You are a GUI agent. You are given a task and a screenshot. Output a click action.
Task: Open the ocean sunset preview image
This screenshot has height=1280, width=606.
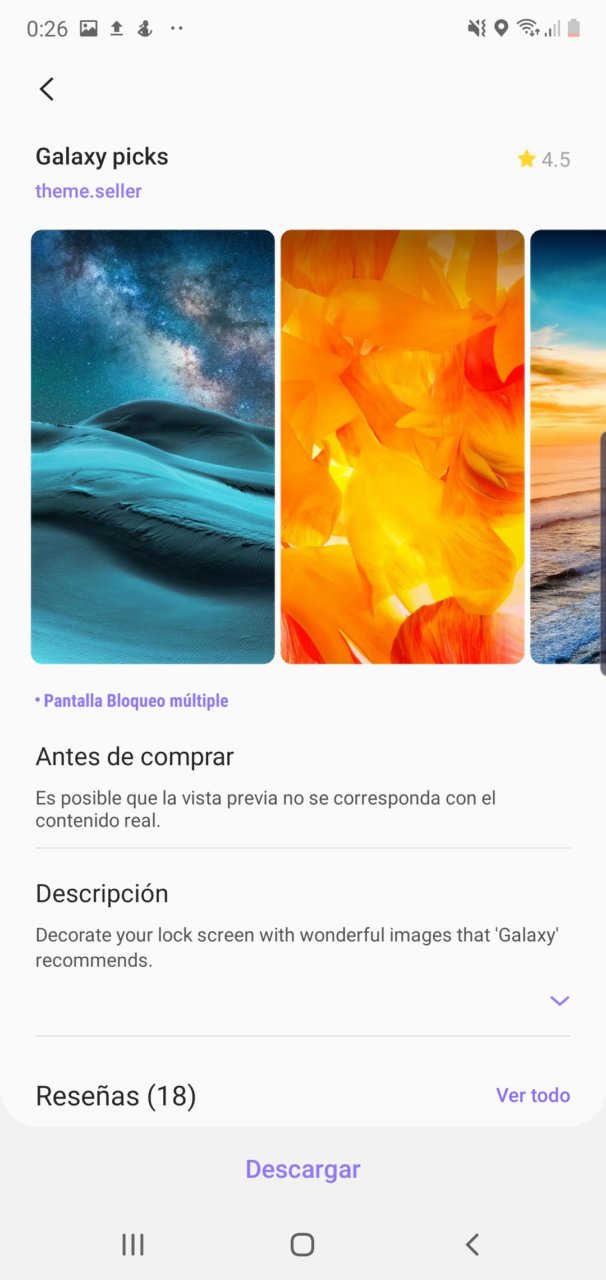pos(568,447)
